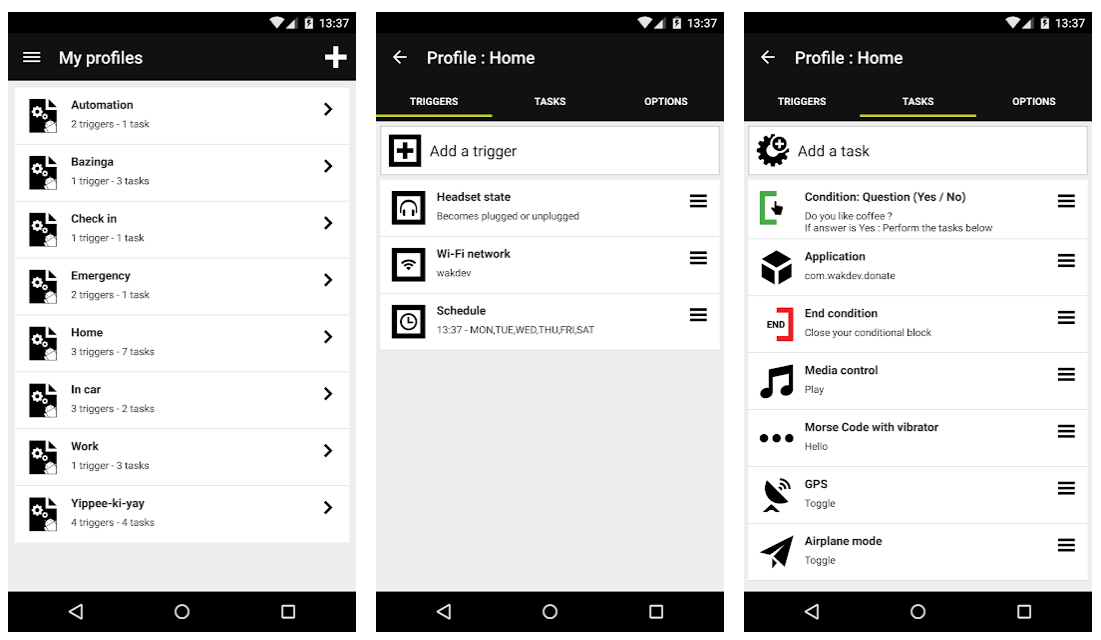Image resolution: width=1101 pixels, height=640 pixels.
Task: Open the Automation profile
Action: coord(181,115)
